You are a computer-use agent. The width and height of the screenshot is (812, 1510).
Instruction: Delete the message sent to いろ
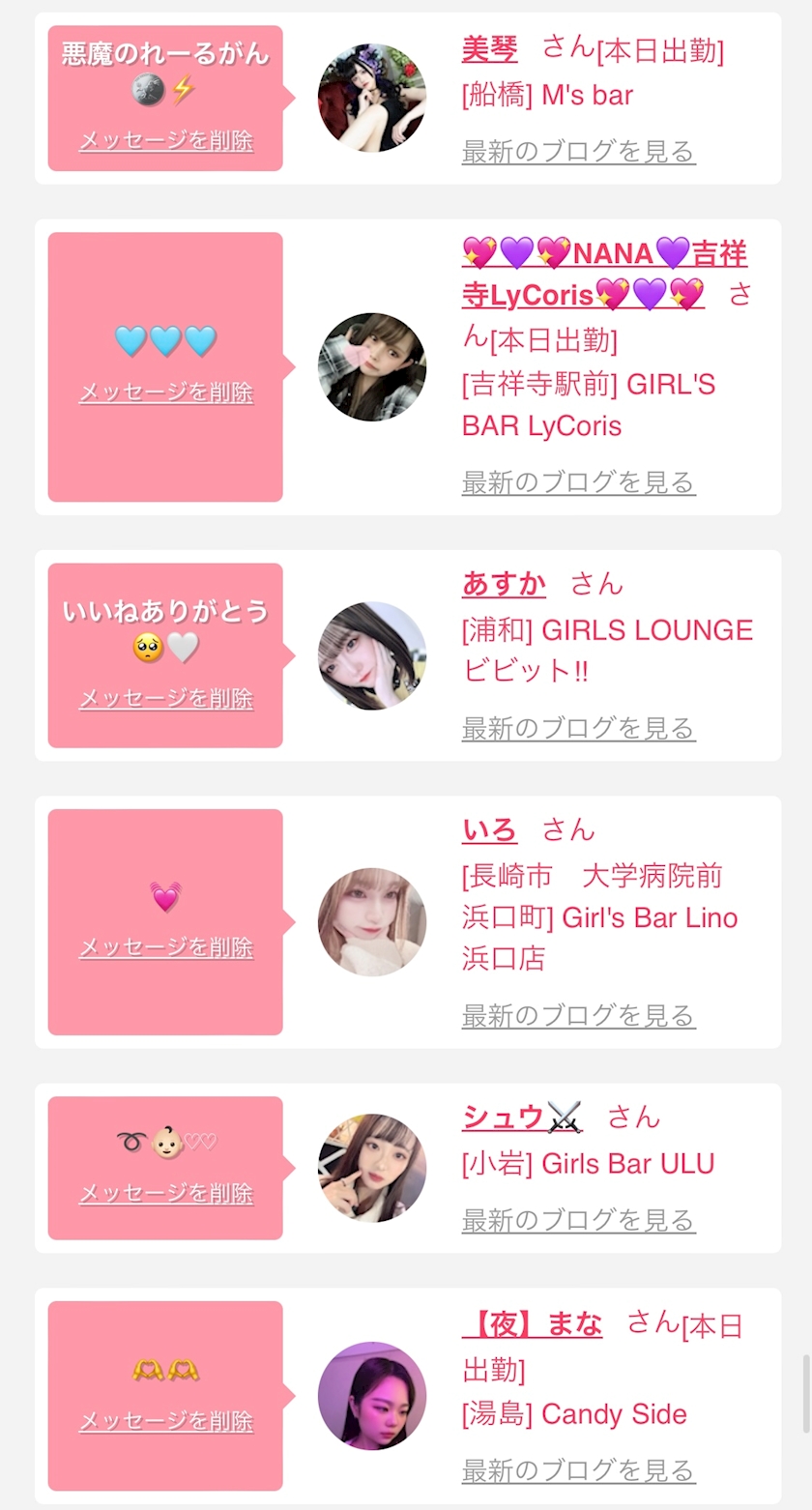click(165, 947)
